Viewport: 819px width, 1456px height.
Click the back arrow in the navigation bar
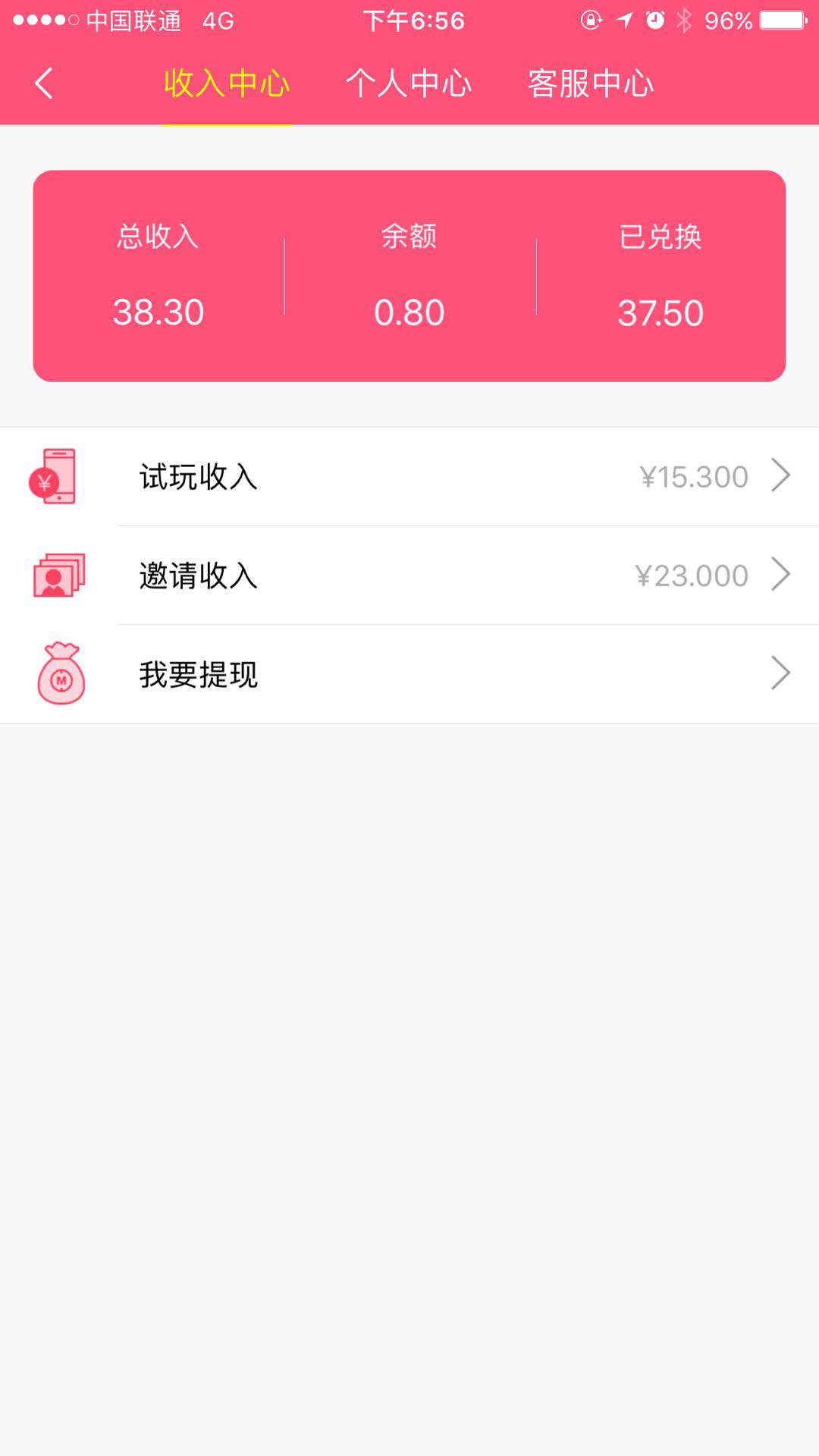(43, 84)
